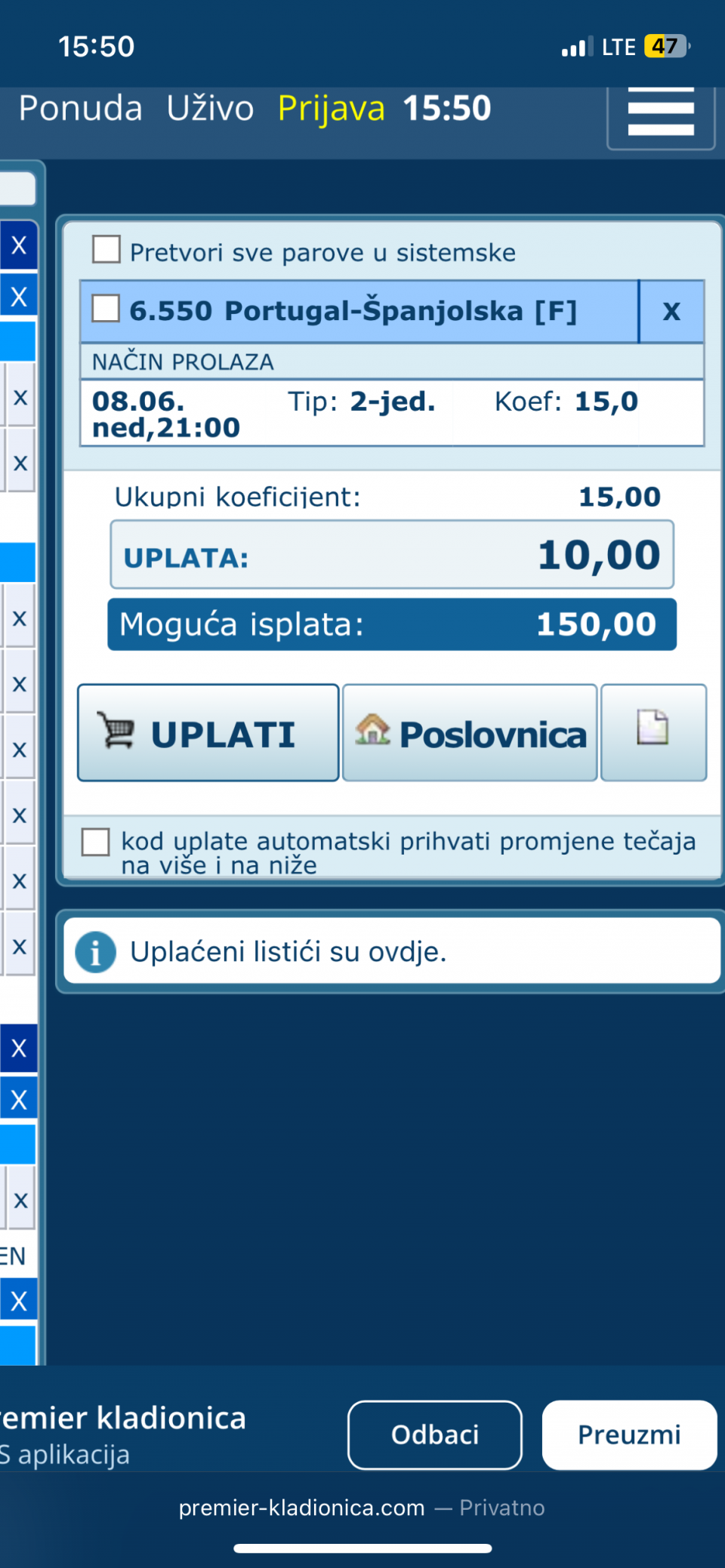Check Pretvori sve parove u sistemske
The height and width of the screenshot is (1568, 725).
coord(106,249)
